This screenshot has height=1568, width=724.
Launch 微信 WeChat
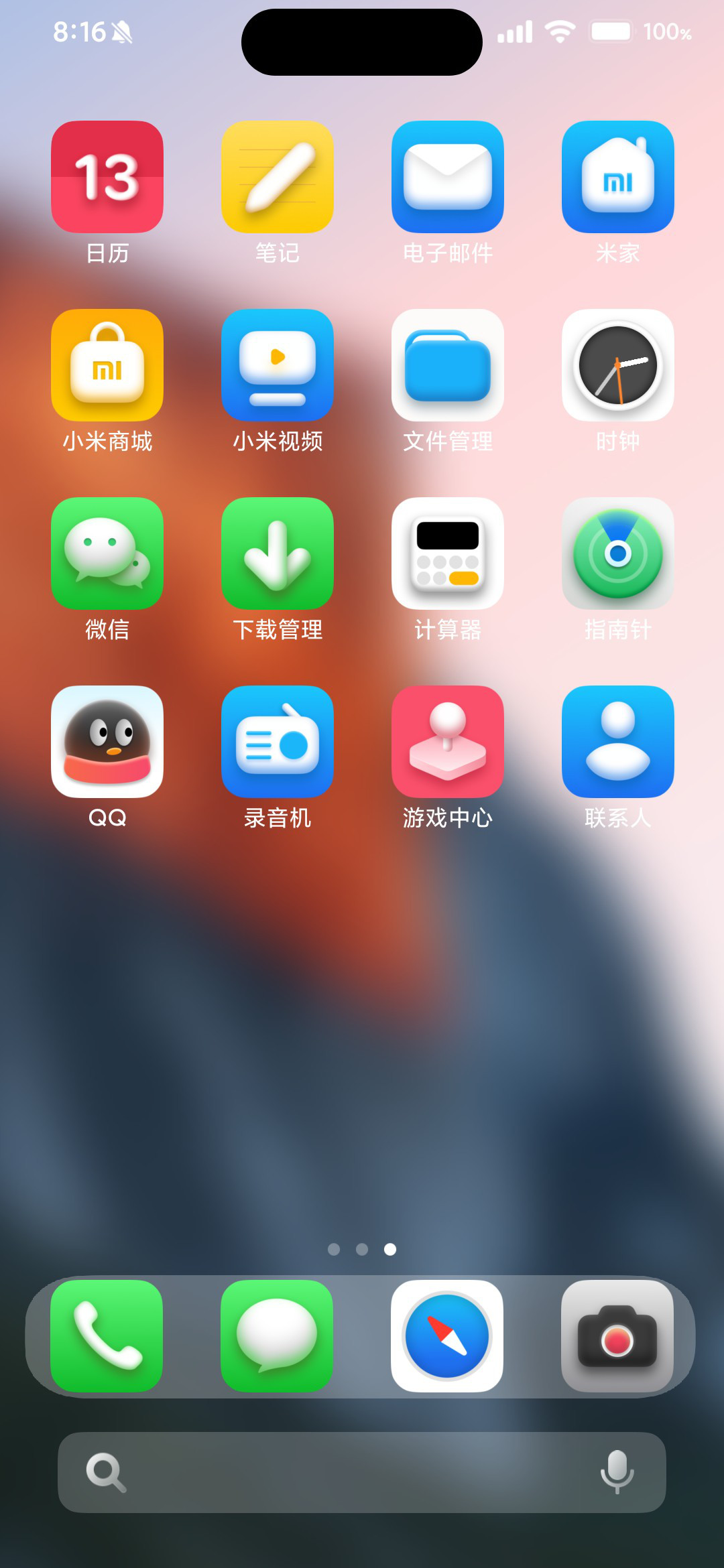(x=107, y=553)
